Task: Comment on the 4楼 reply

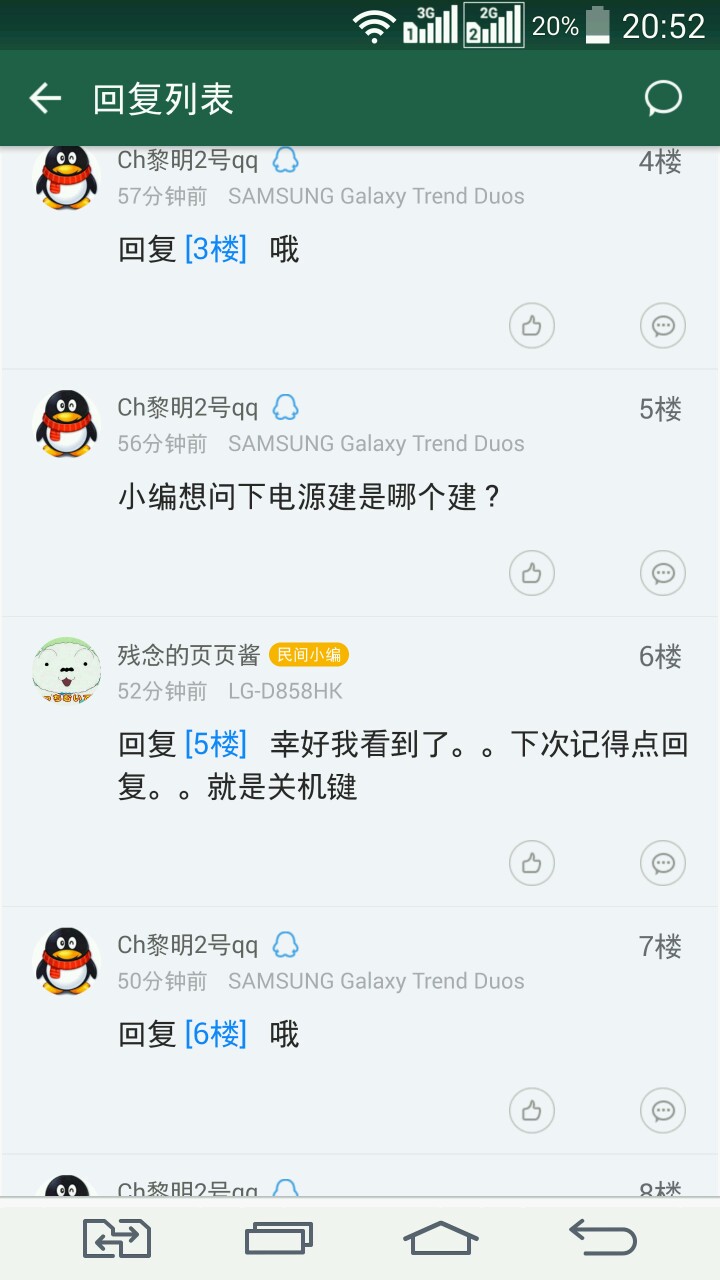Action: pyautogui.click(x=663, y=326)
